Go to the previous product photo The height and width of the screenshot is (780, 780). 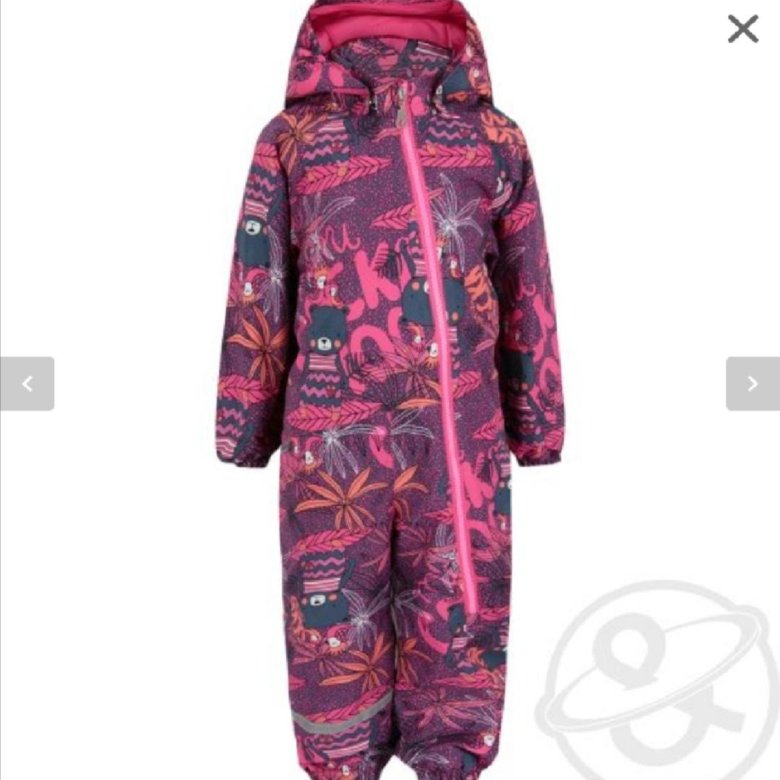coord(27,383)
